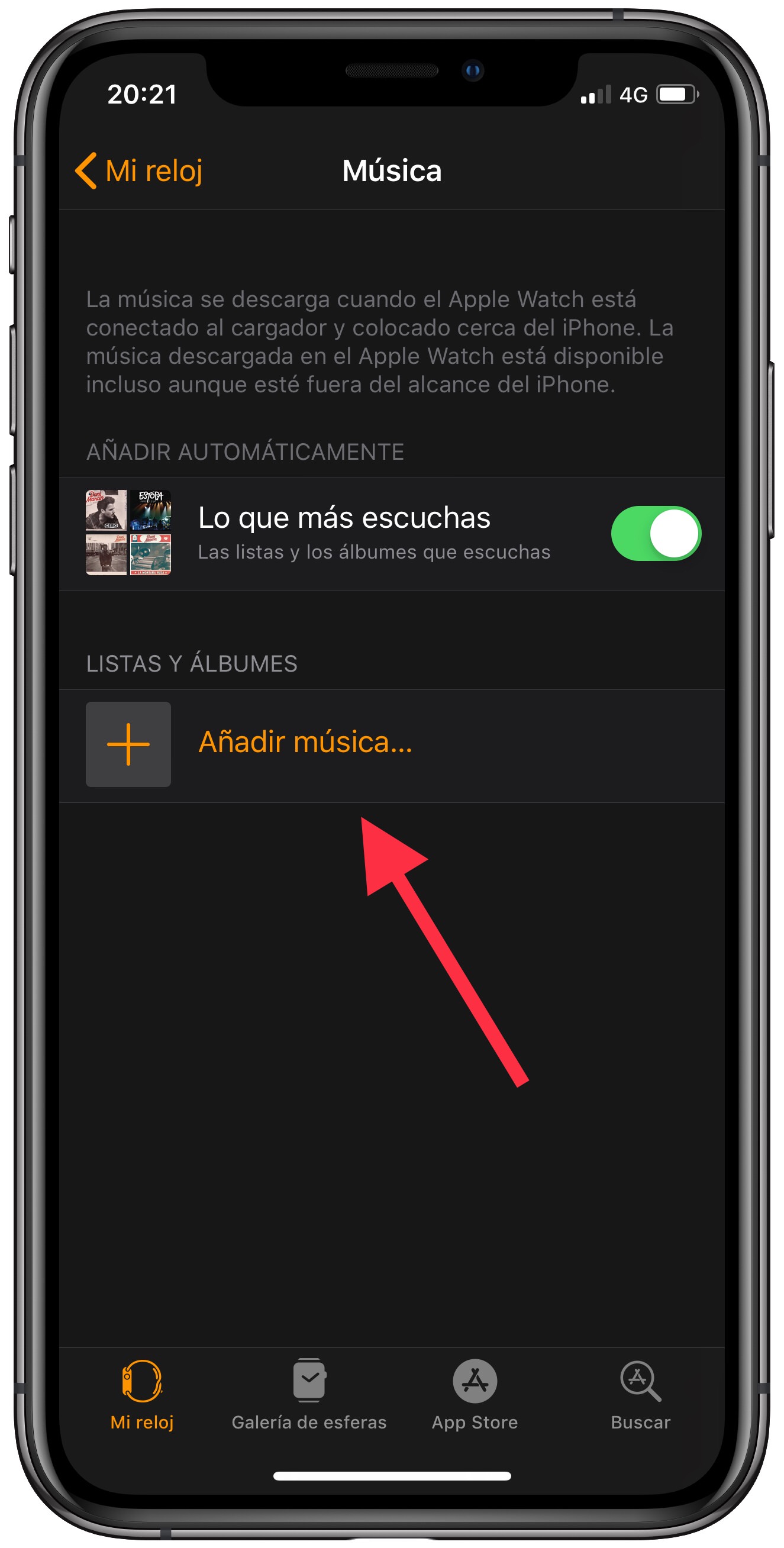Switch to the App Store tab

click(x=475, y=1395)
